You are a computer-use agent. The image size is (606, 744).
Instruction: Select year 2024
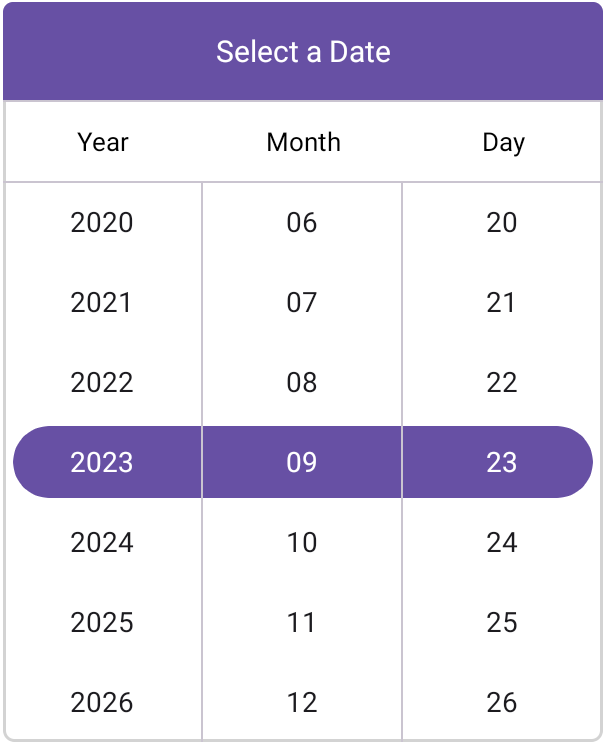pos(102,542)
